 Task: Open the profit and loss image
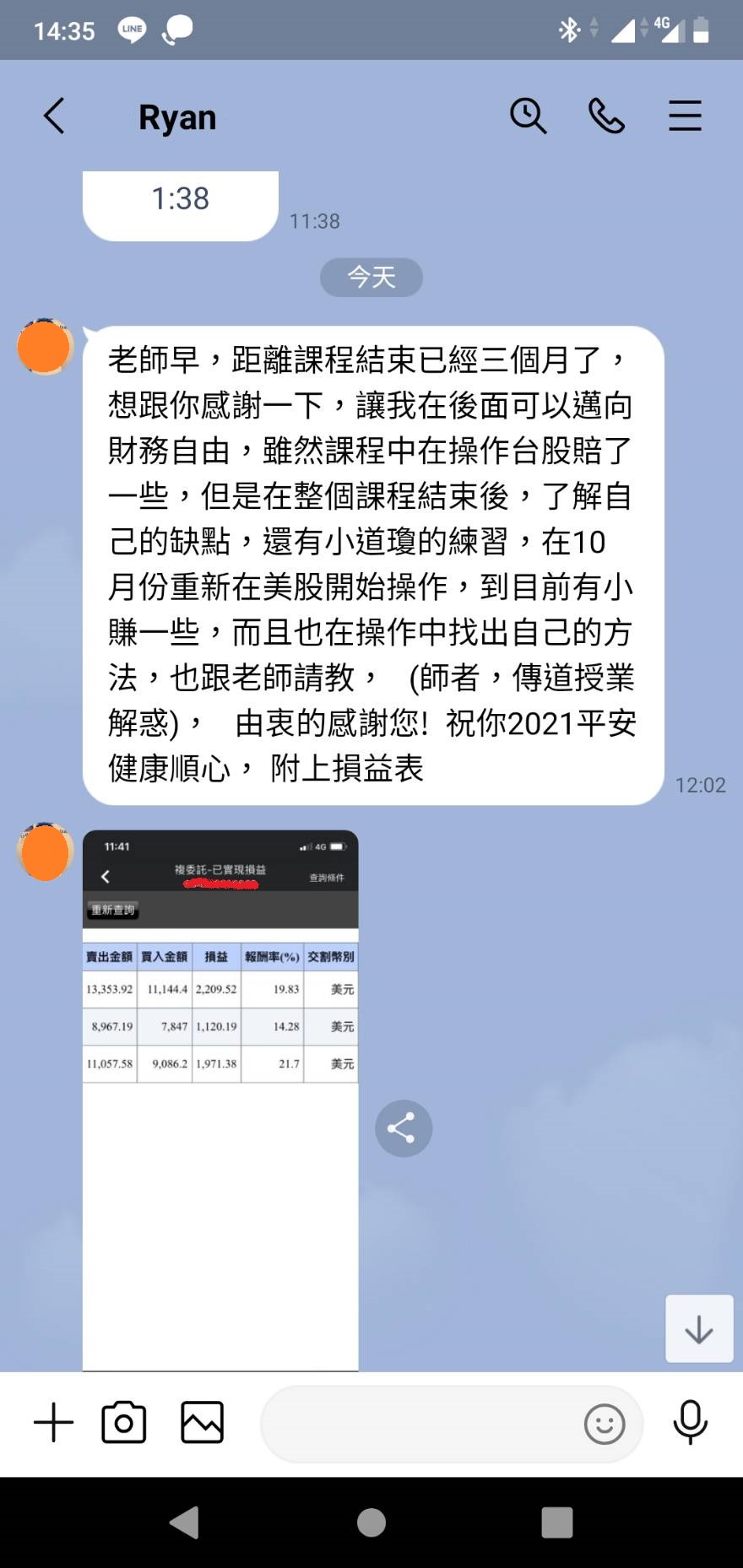[220, 1100]
